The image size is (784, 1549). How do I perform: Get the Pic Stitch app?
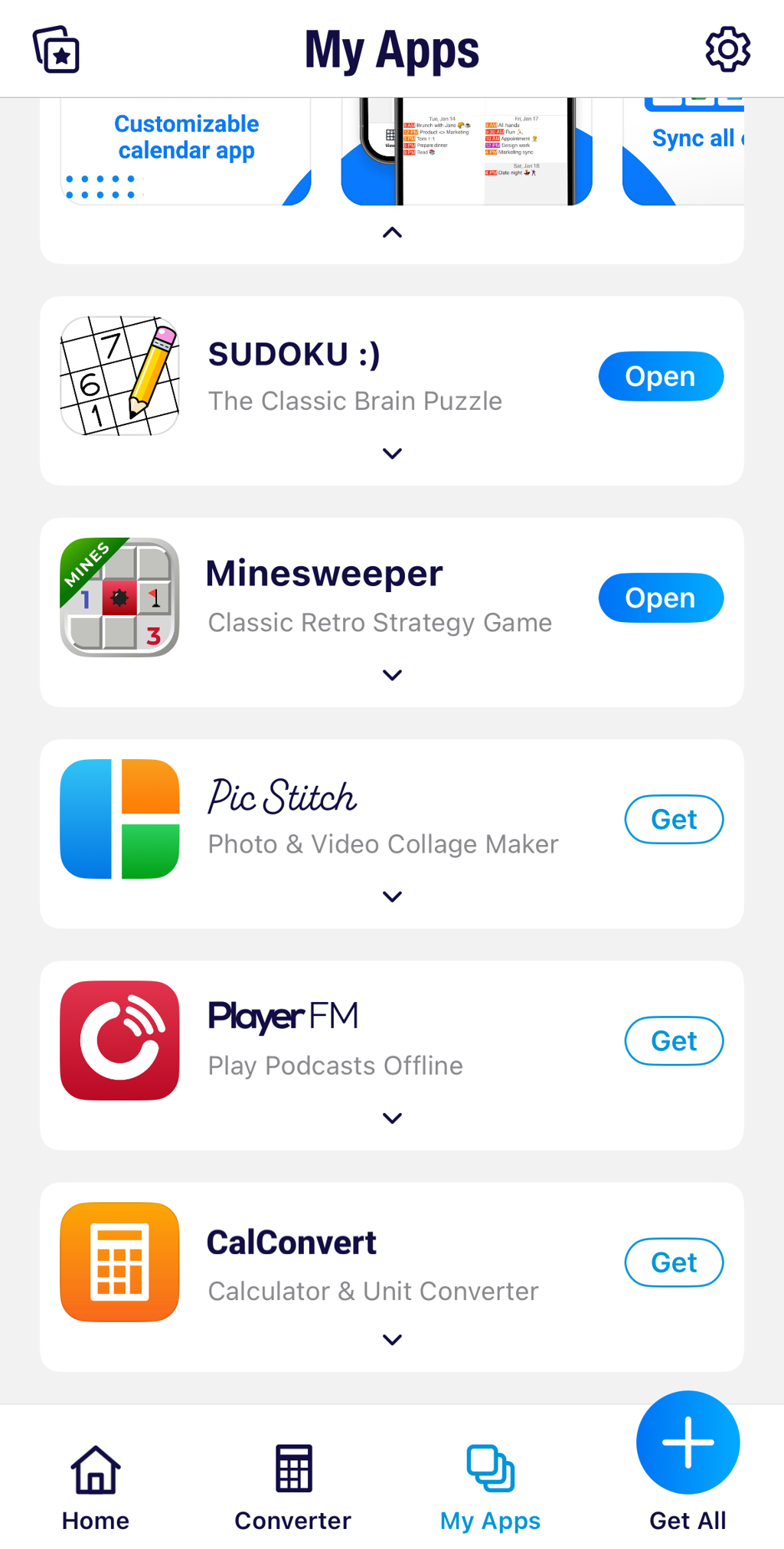[674, 820]
